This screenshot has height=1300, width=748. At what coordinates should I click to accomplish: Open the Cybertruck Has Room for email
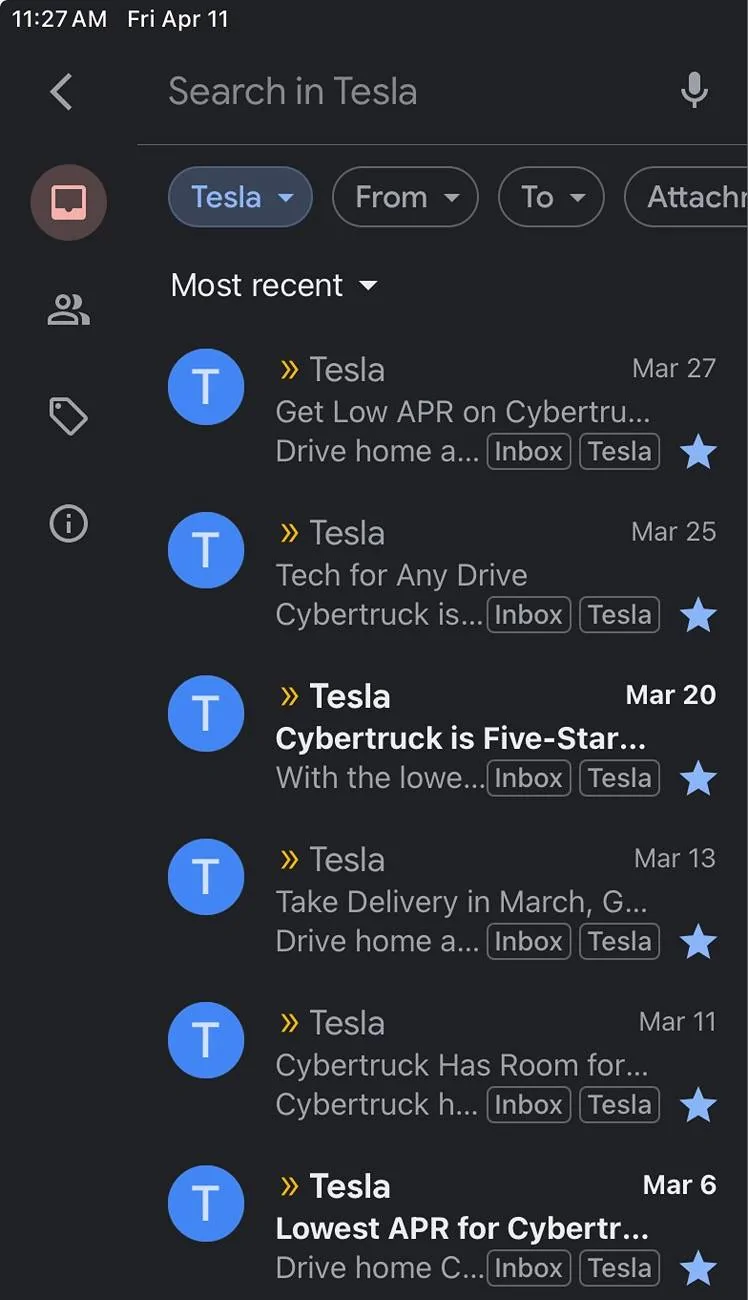tap(443, 1064)
